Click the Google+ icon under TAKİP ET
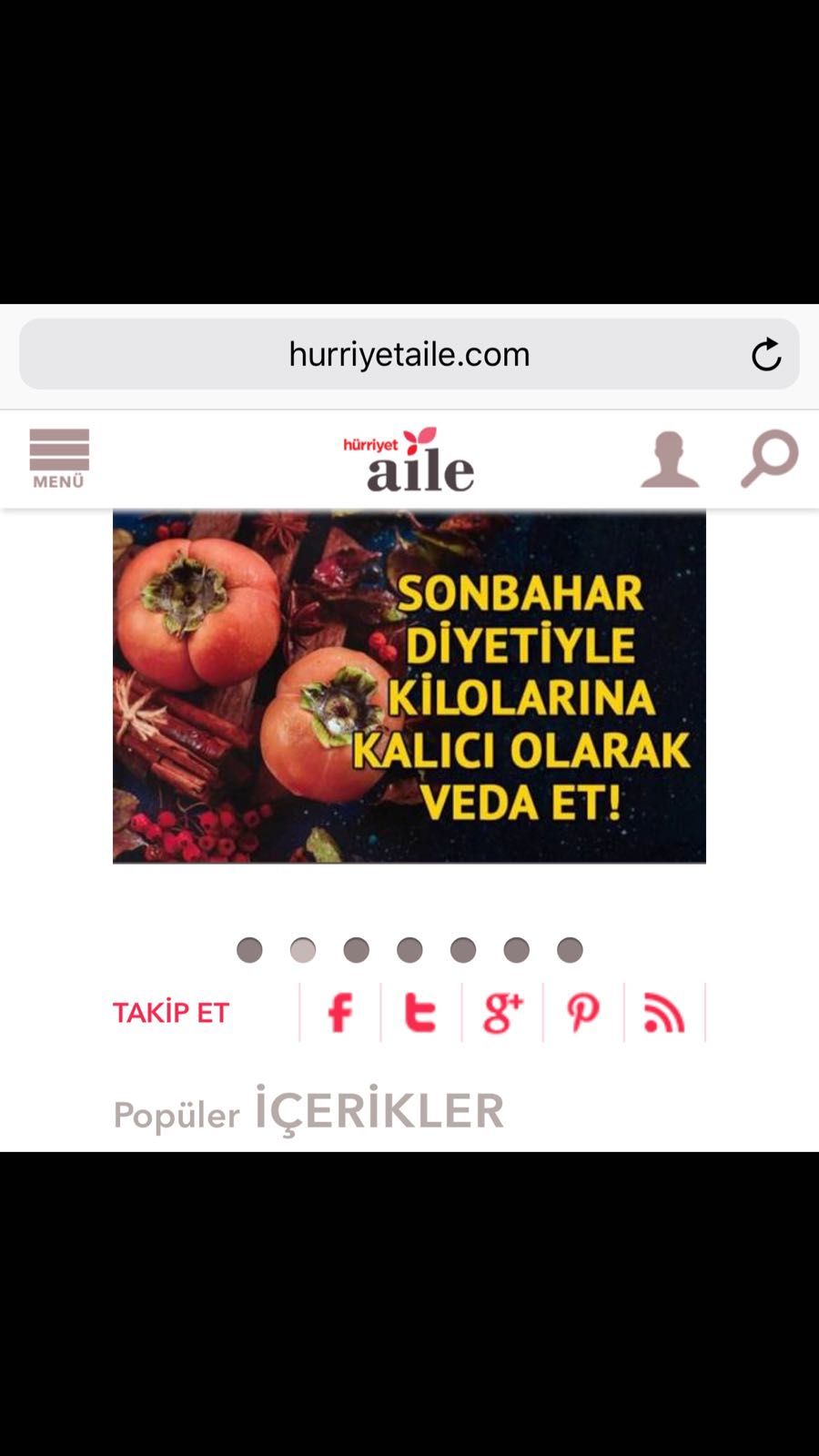The width and height of the screenshot is (819, 1456). [x=501, y=1011]
